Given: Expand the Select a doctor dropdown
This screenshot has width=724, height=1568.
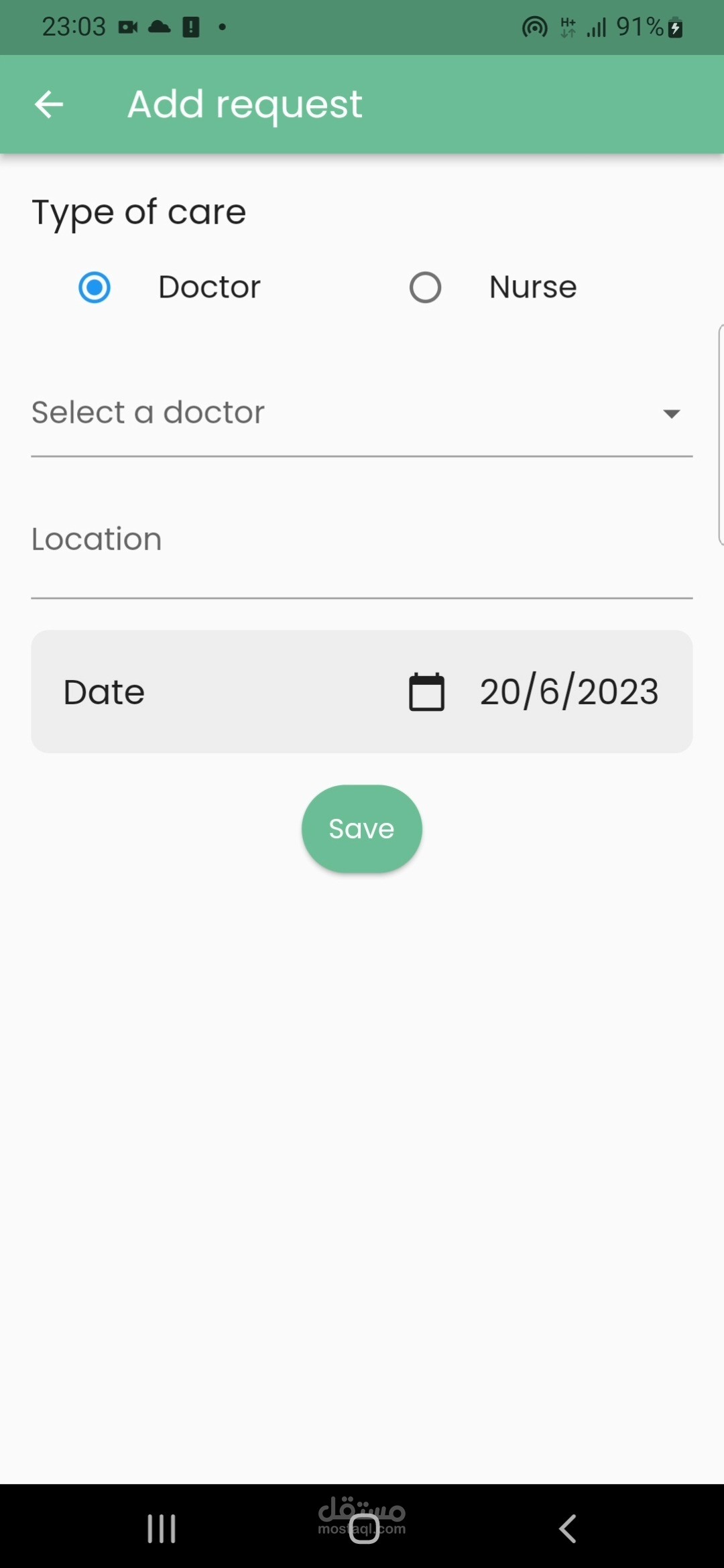Looking at the screenshot, I should point(361,413).
